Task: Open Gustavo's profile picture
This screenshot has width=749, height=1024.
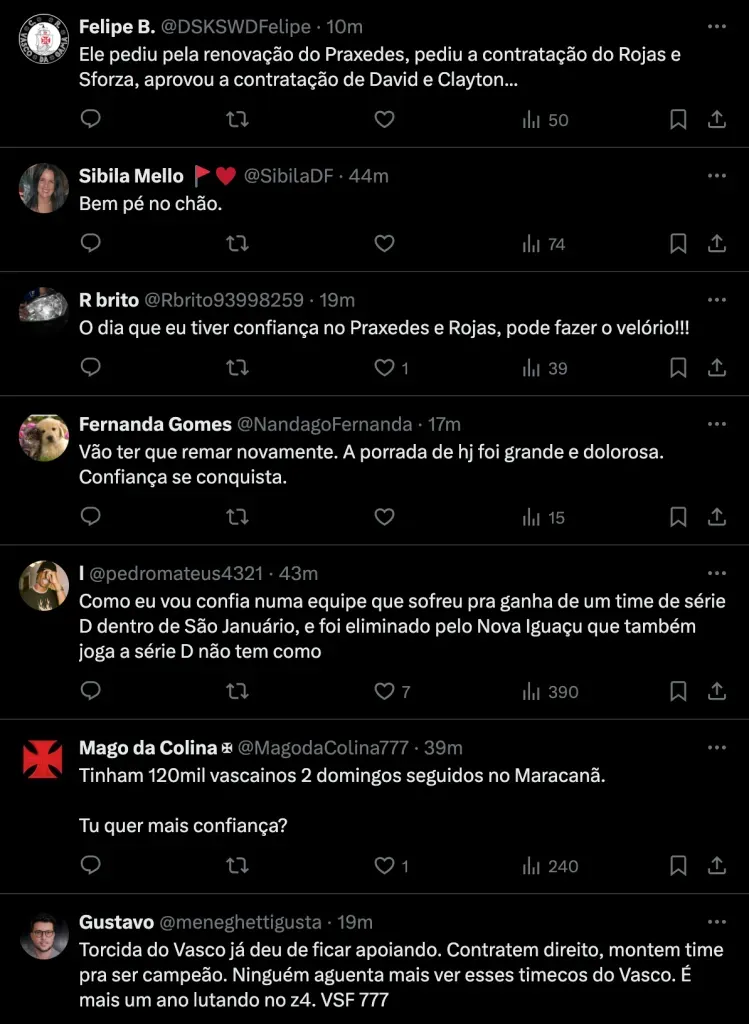Action: (44, 936)
